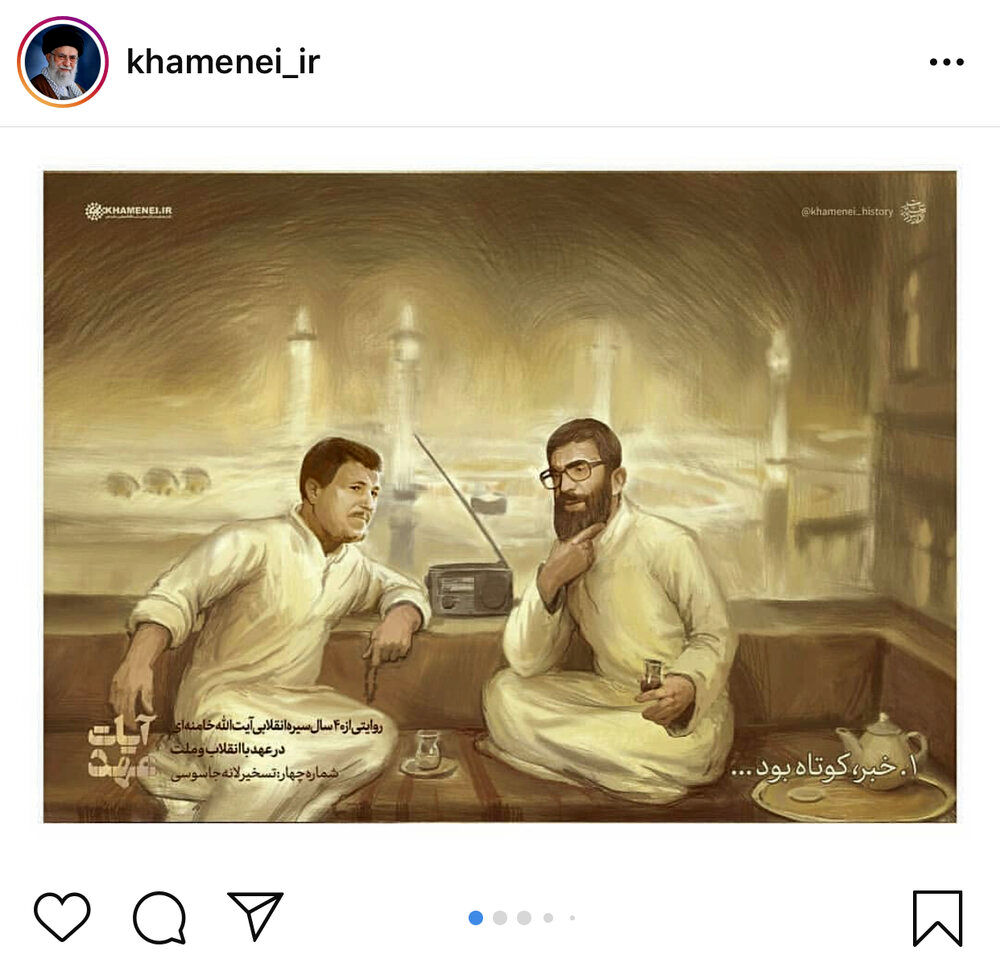Share post via paper plane icon
The image size is (1000, 963).
(x=255, y=914)
